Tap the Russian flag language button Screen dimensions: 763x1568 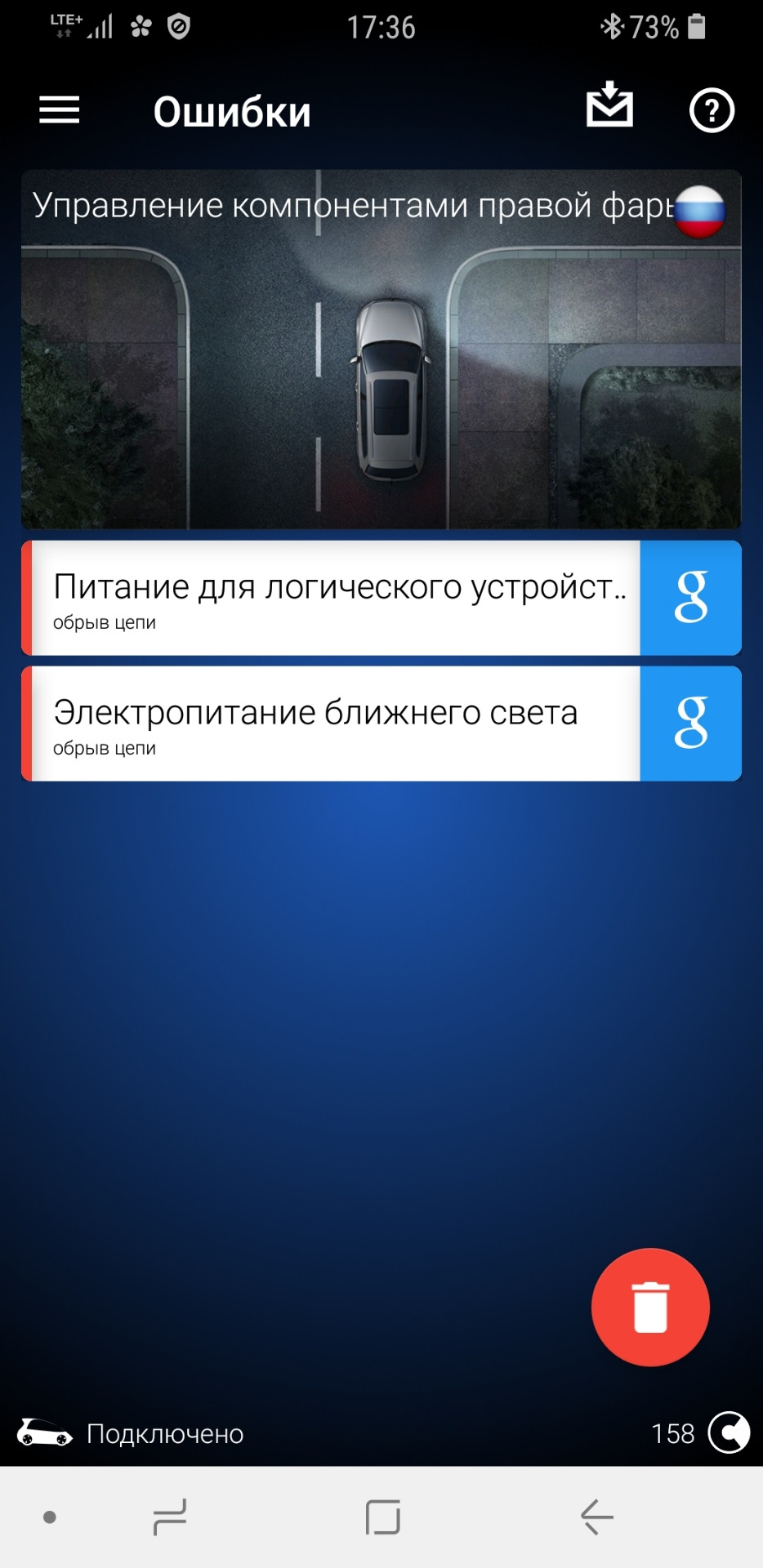[x=699, y=211]
